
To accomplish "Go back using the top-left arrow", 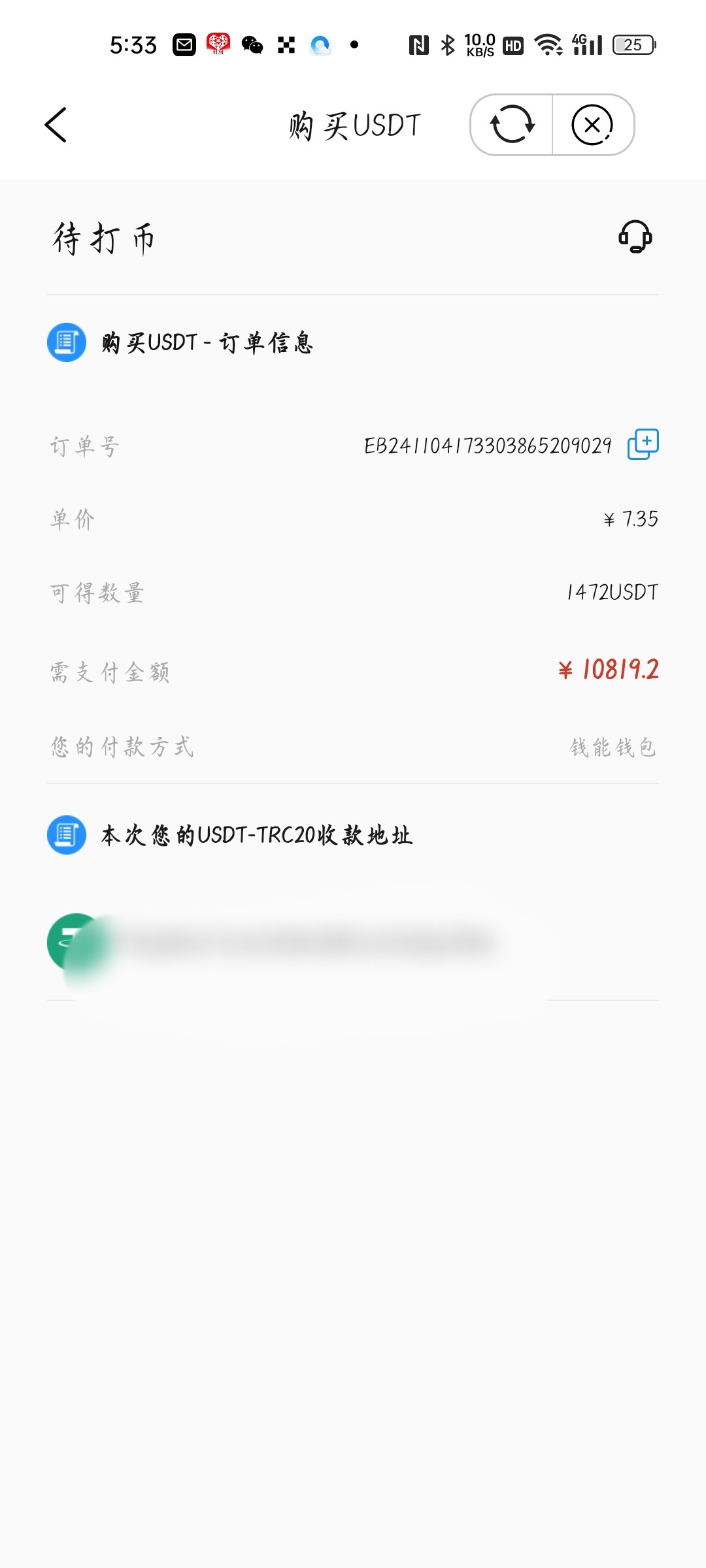I will tap(56, 125).
